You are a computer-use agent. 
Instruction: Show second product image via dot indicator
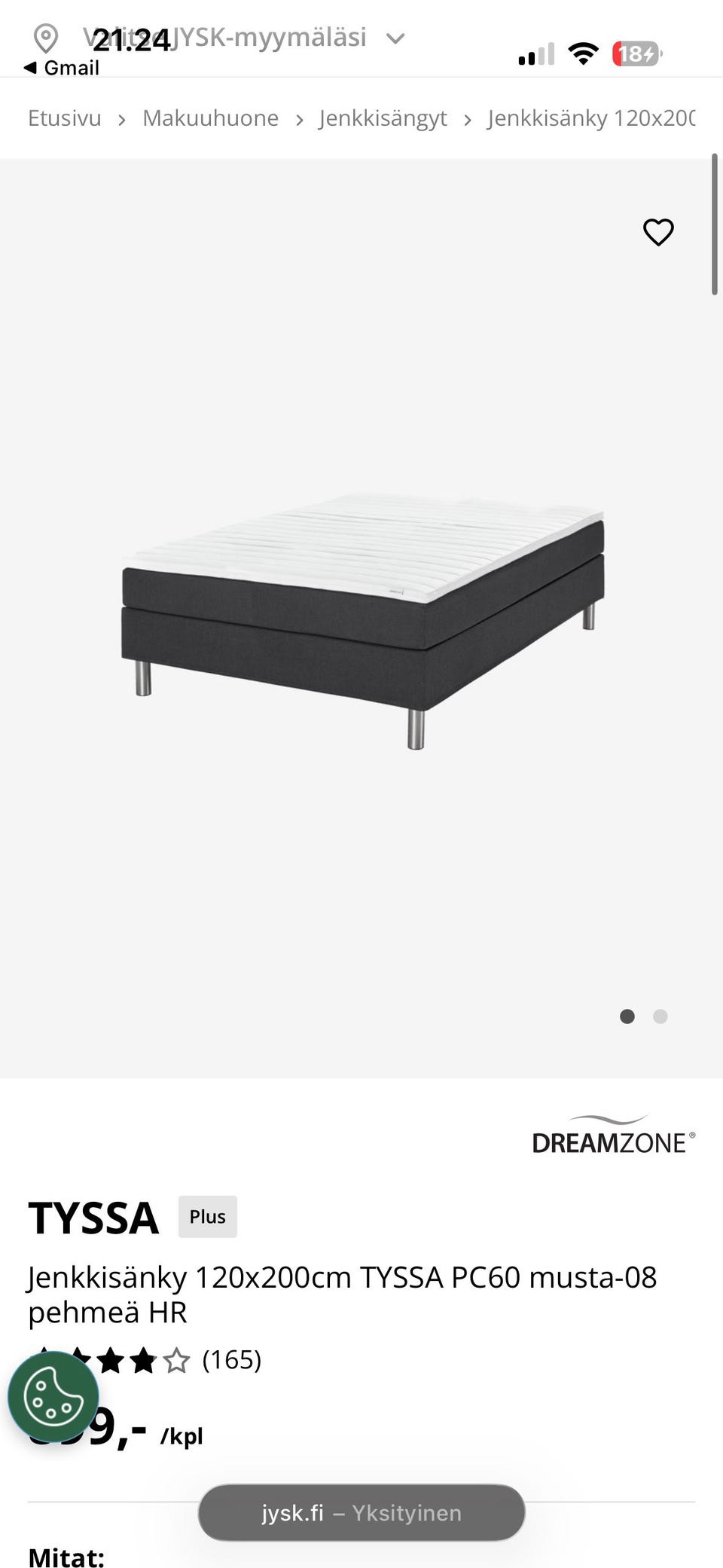(x=660, y=1016)
